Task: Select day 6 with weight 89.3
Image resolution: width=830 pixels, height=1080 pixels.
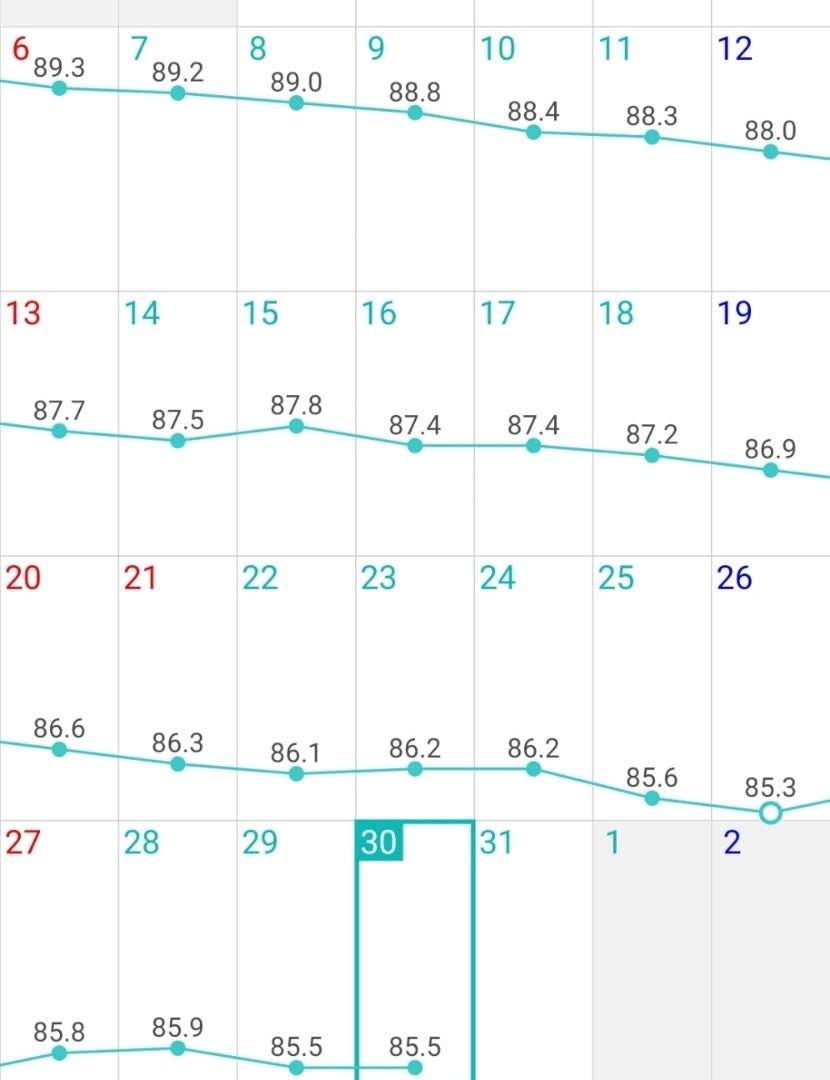Action: [59, 160]
